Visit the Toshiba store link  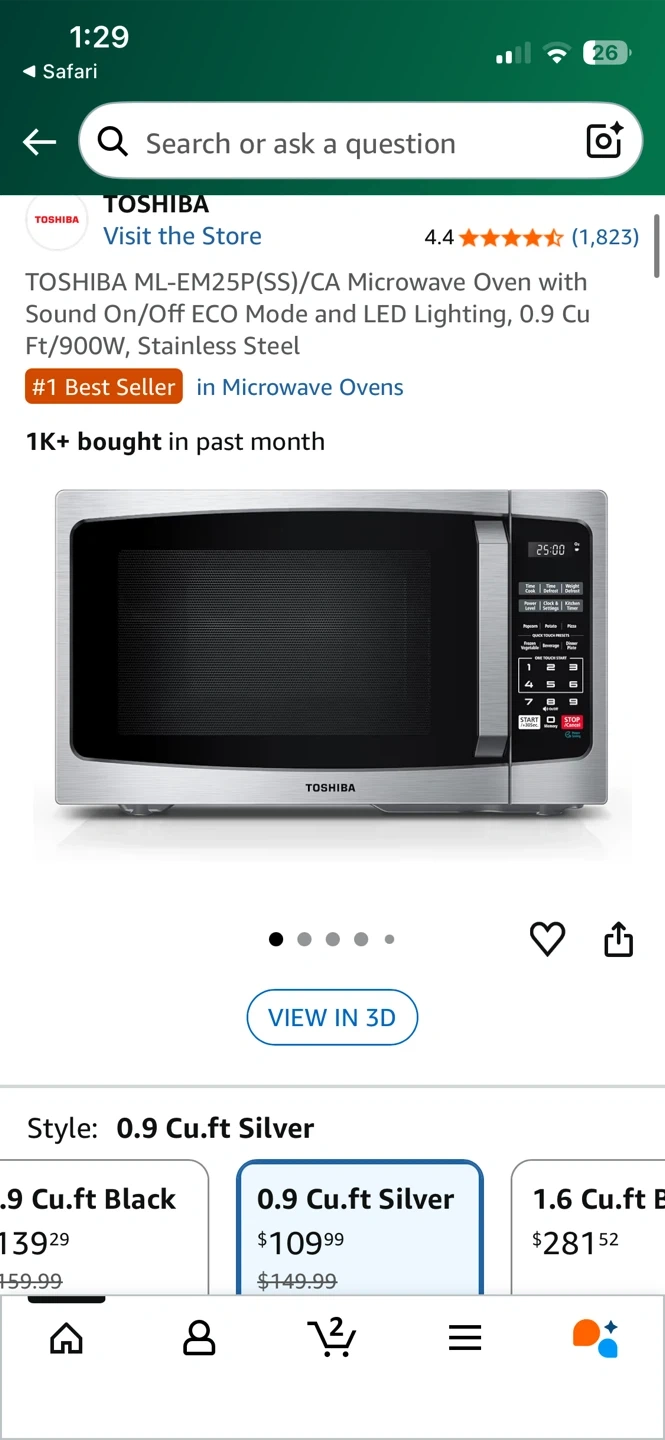pyautogui.click(x=182, y=236)
